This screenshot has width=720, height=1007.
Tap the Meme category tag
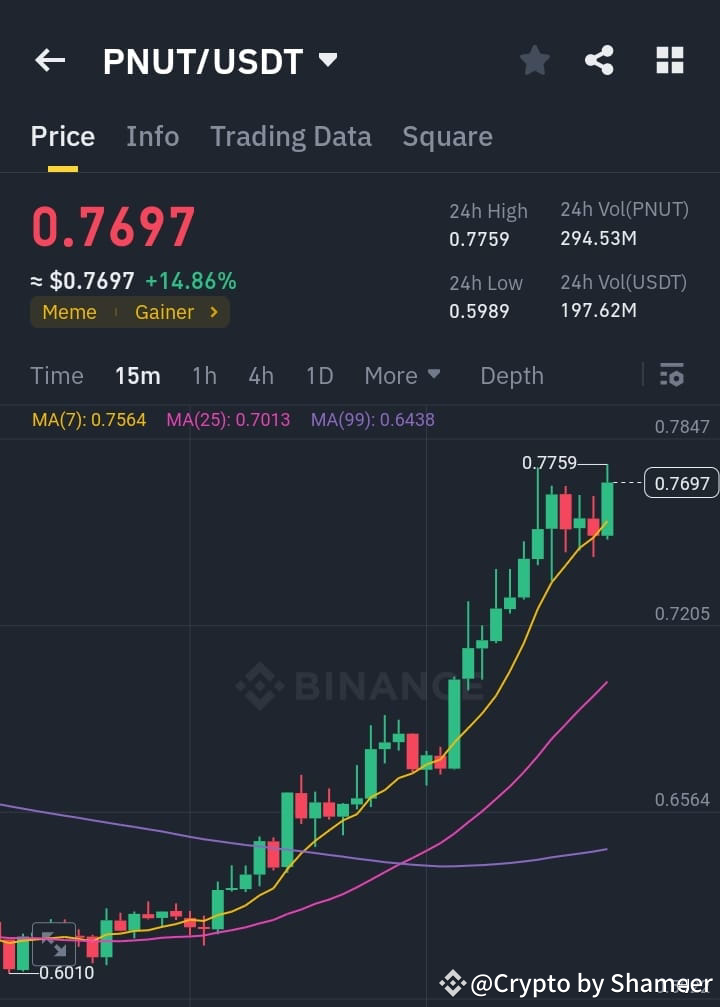[x=69, y=312]
